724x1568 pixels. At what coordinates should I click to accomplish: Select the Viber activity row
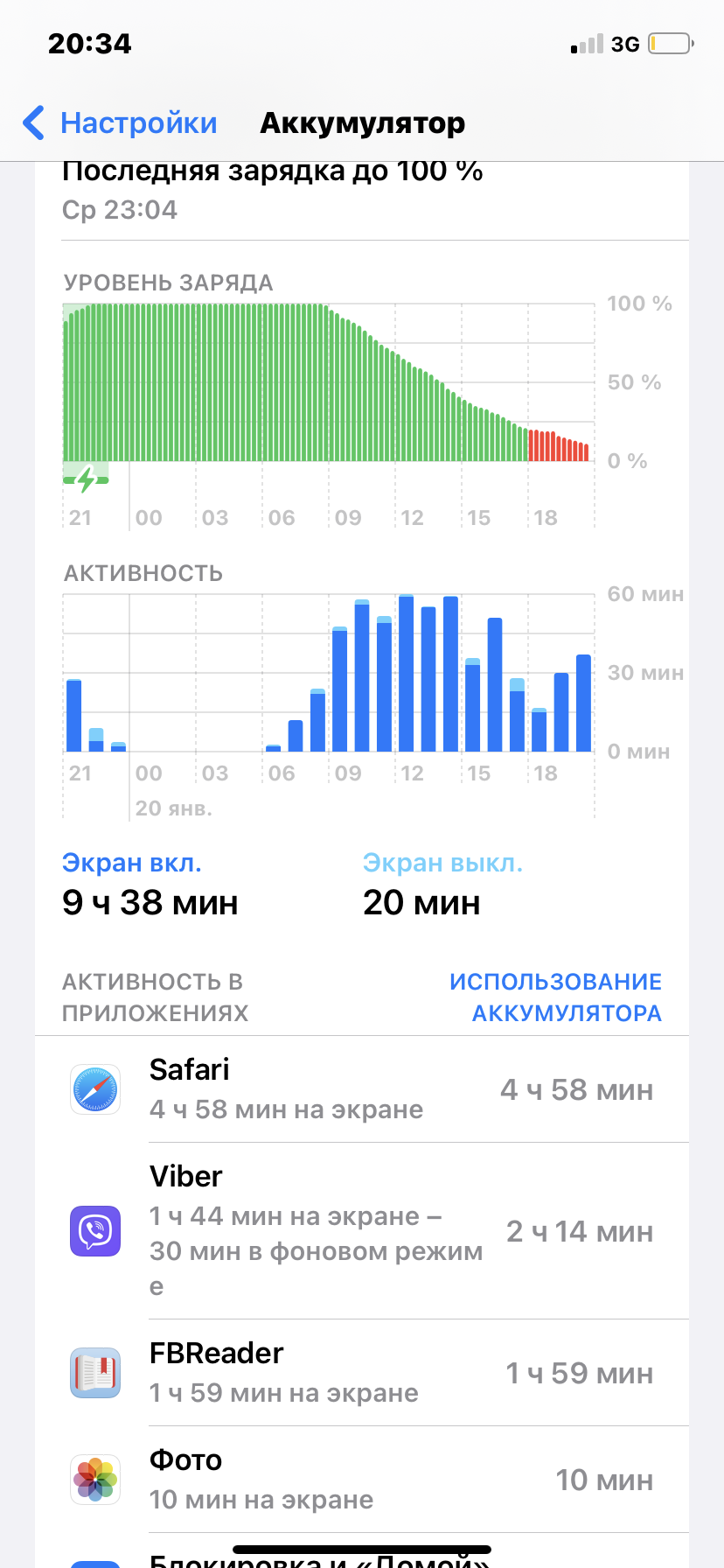(362, 1231)
